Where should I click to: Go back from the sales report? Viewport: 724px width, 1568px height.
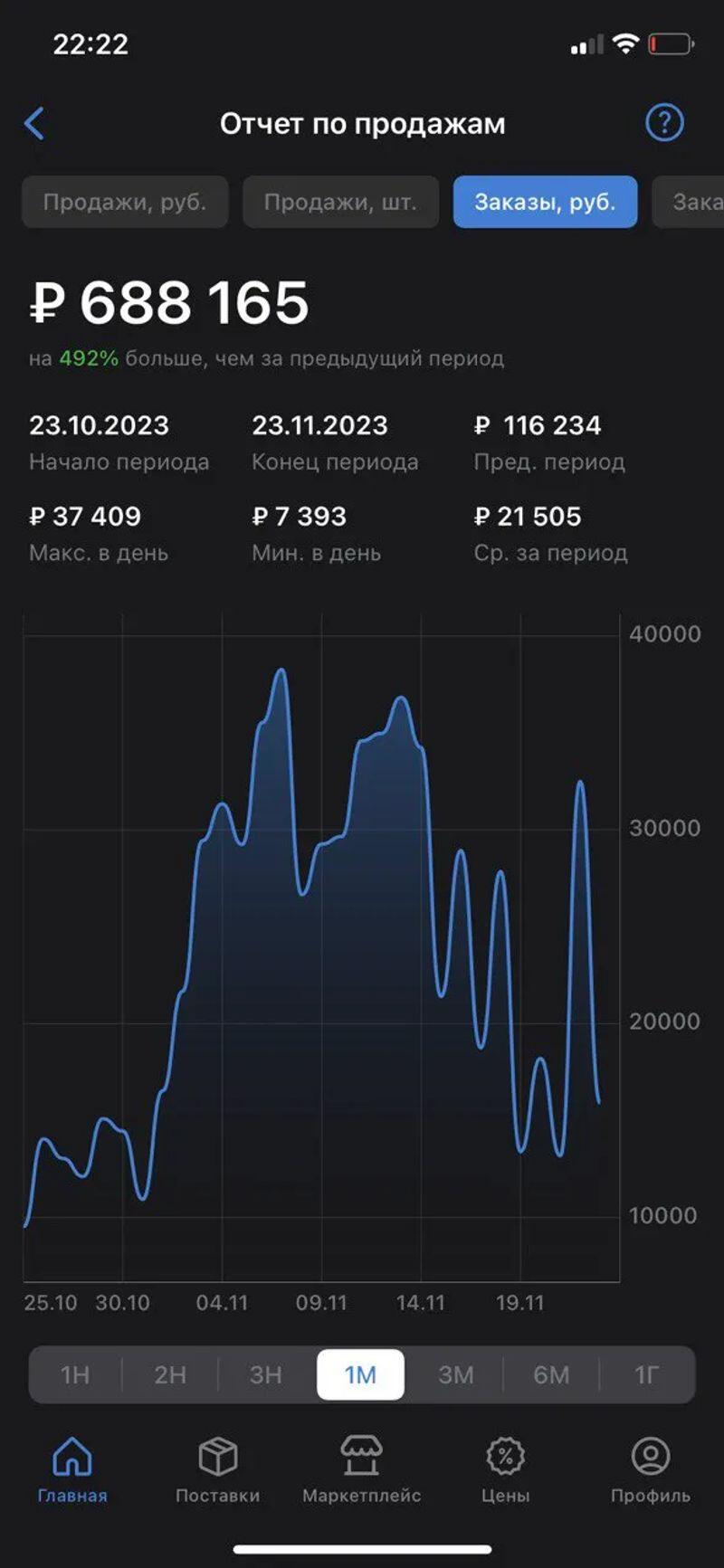[34, 123]
